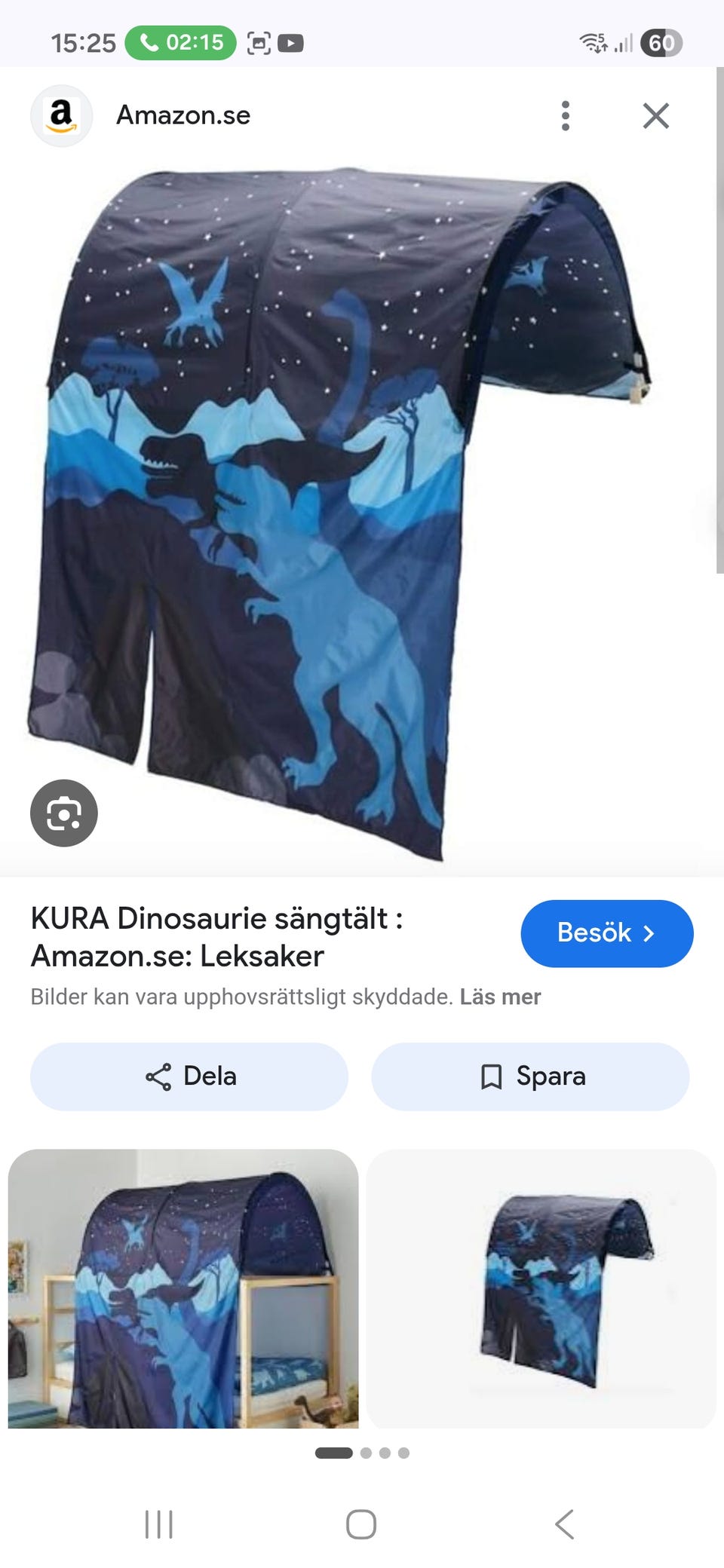Open related image of tent on bed
The width and height of the screenshot is (724, 1568).
[x=183, y=1288]
